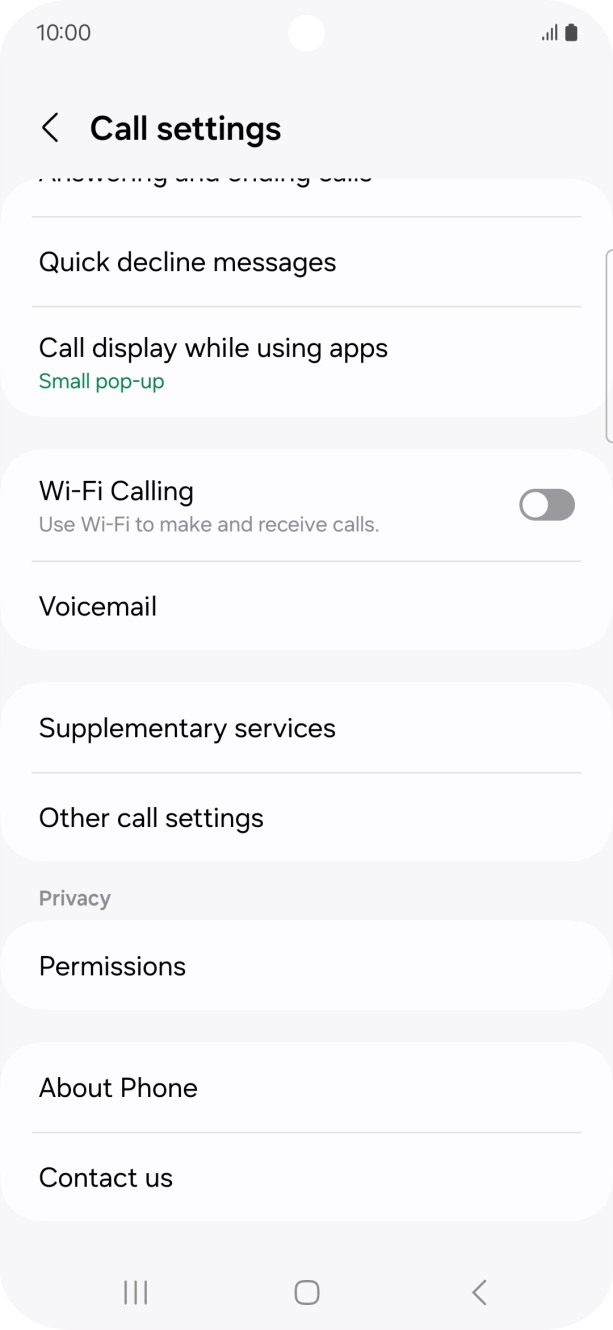Tap the system home button
The image size is (613, 1330).
pos(306,1292)
